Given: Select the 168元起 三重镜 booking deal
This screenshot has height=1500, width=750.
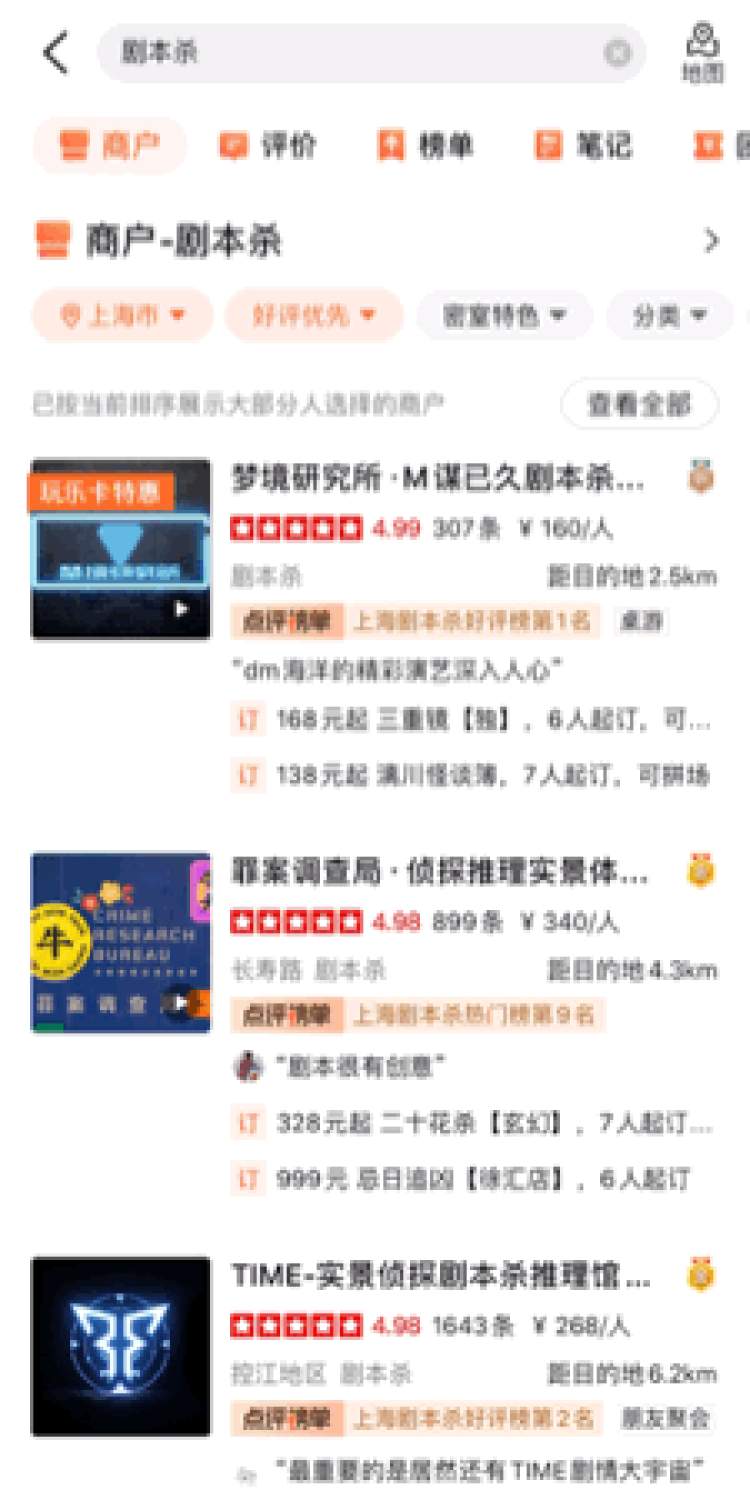Looking at the screenshot, I should click(470, 721).
